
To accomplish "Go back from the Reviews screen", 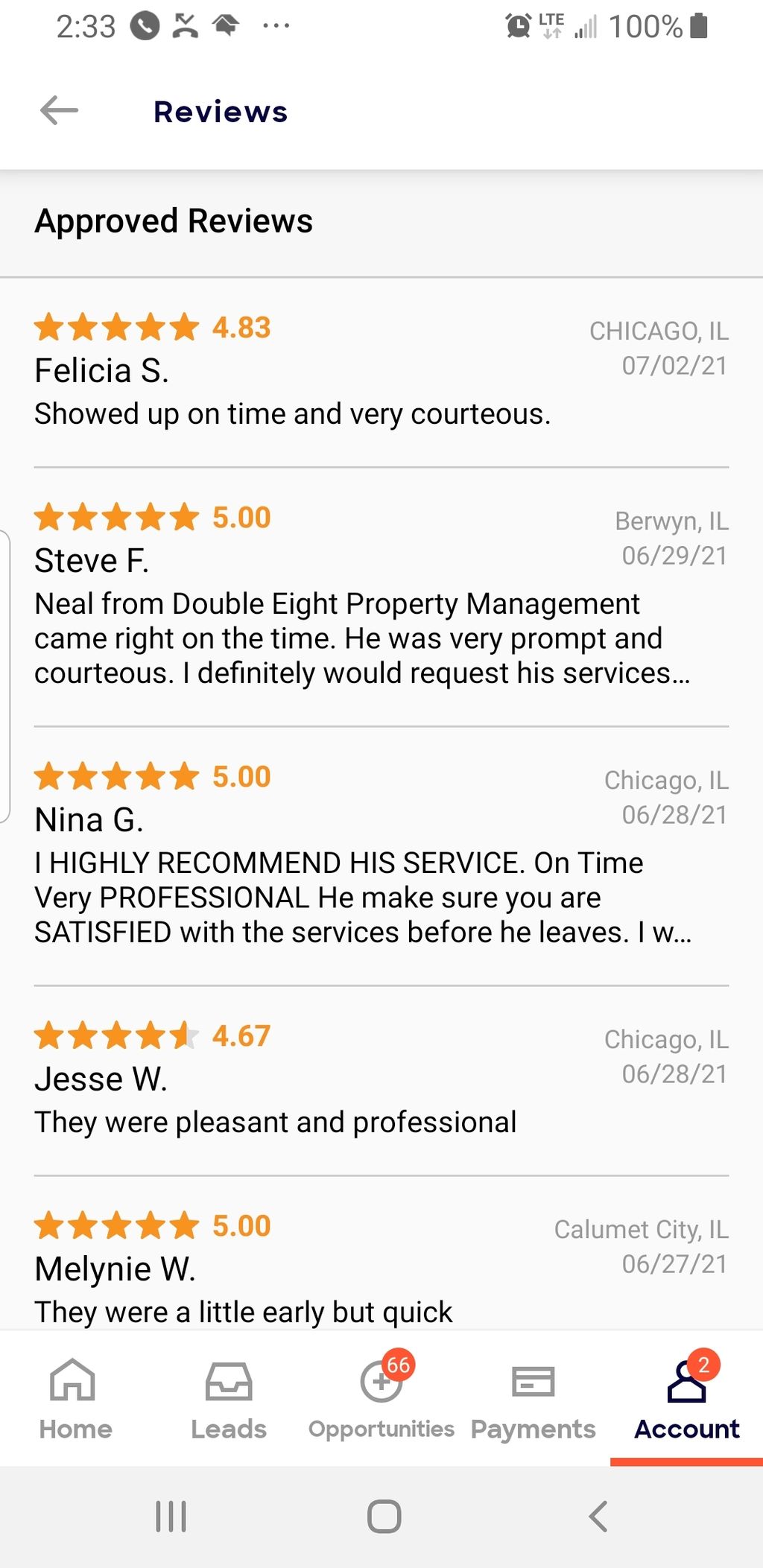I will (x=59, y=111).
